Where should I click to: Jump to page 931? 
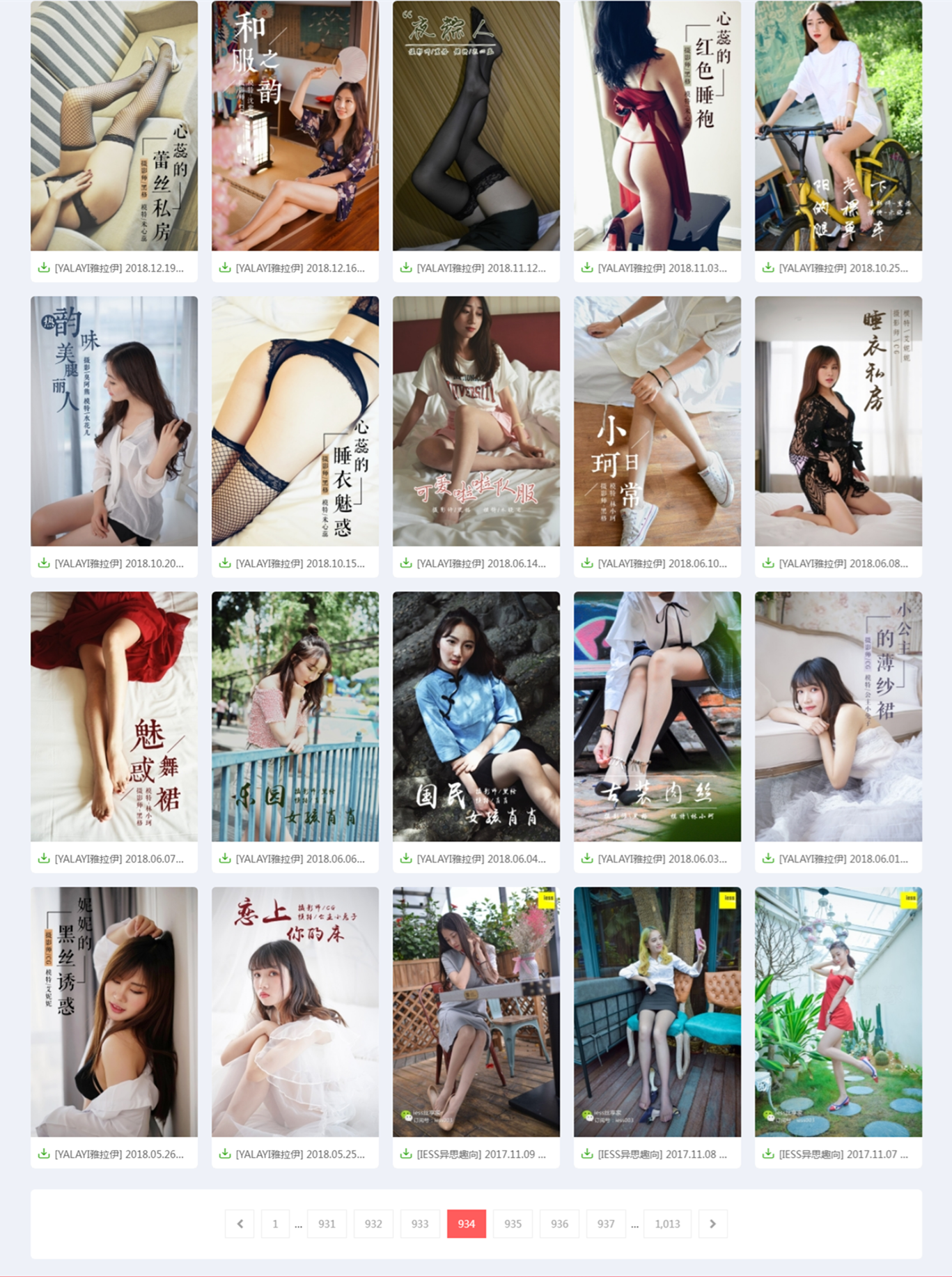[327, 1223]
